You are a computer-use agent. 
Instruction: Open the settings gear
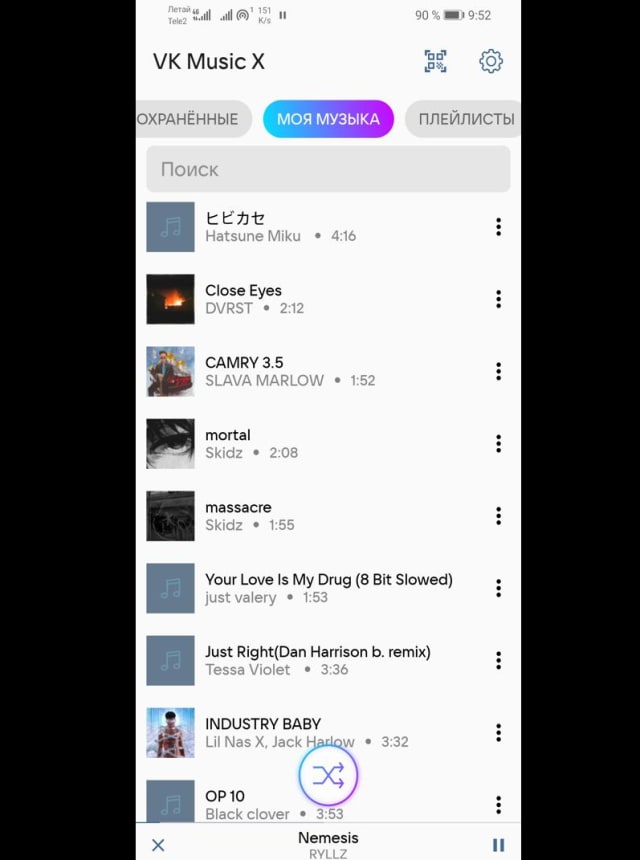(490, 61)
